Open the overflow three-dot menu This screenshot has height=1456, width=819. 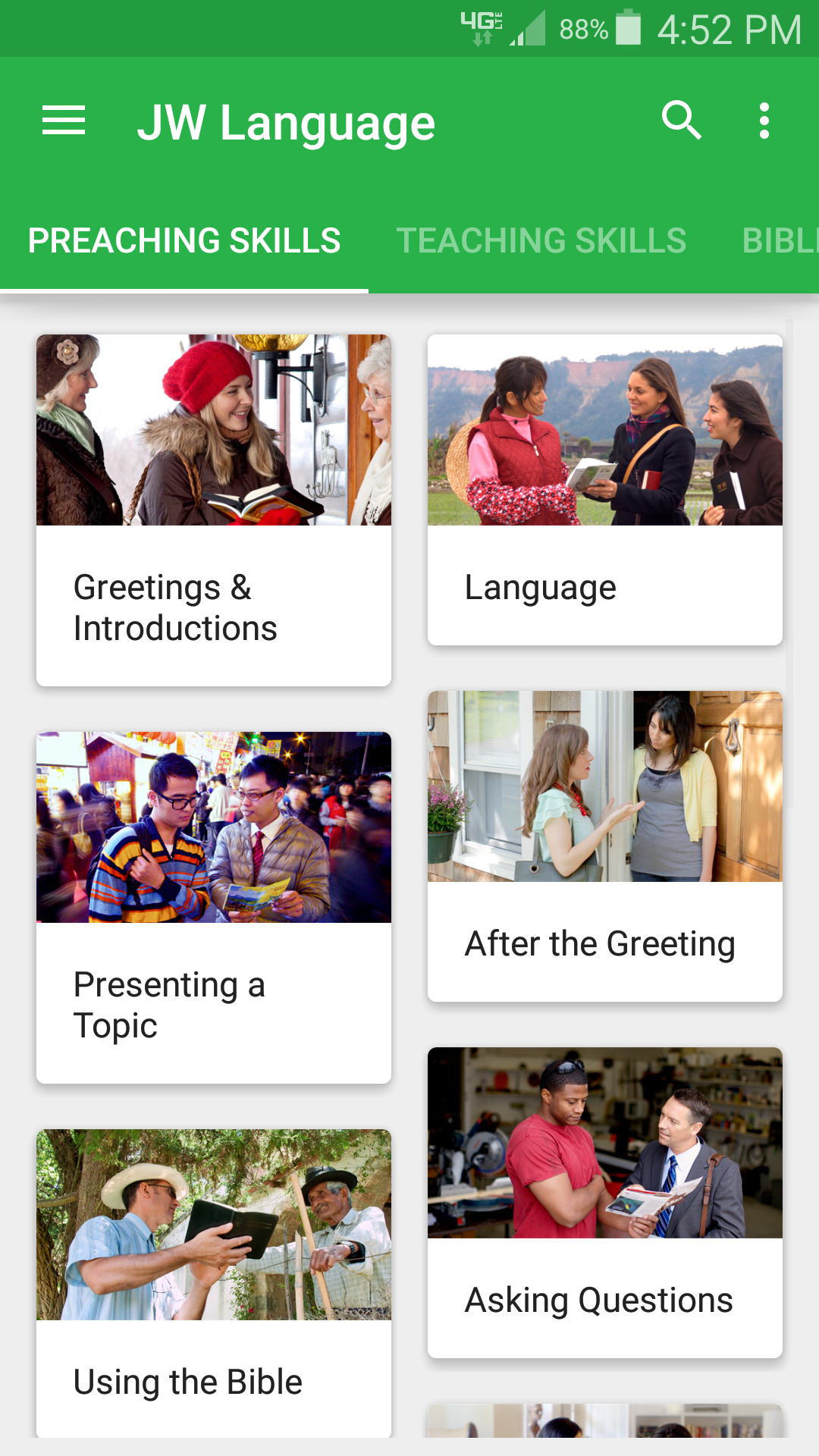[764, 120]
